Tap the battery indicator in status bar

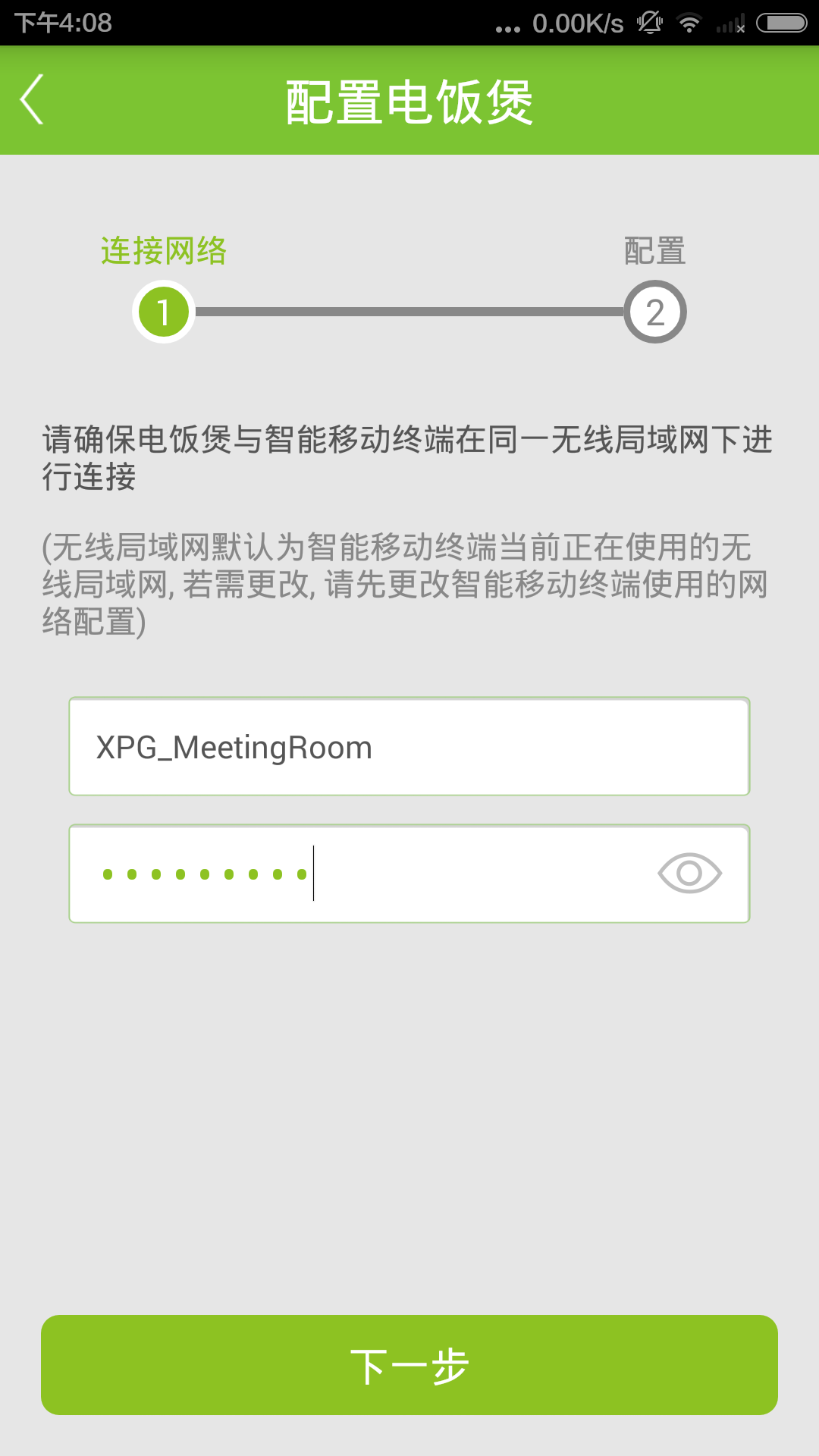[780, 22]
